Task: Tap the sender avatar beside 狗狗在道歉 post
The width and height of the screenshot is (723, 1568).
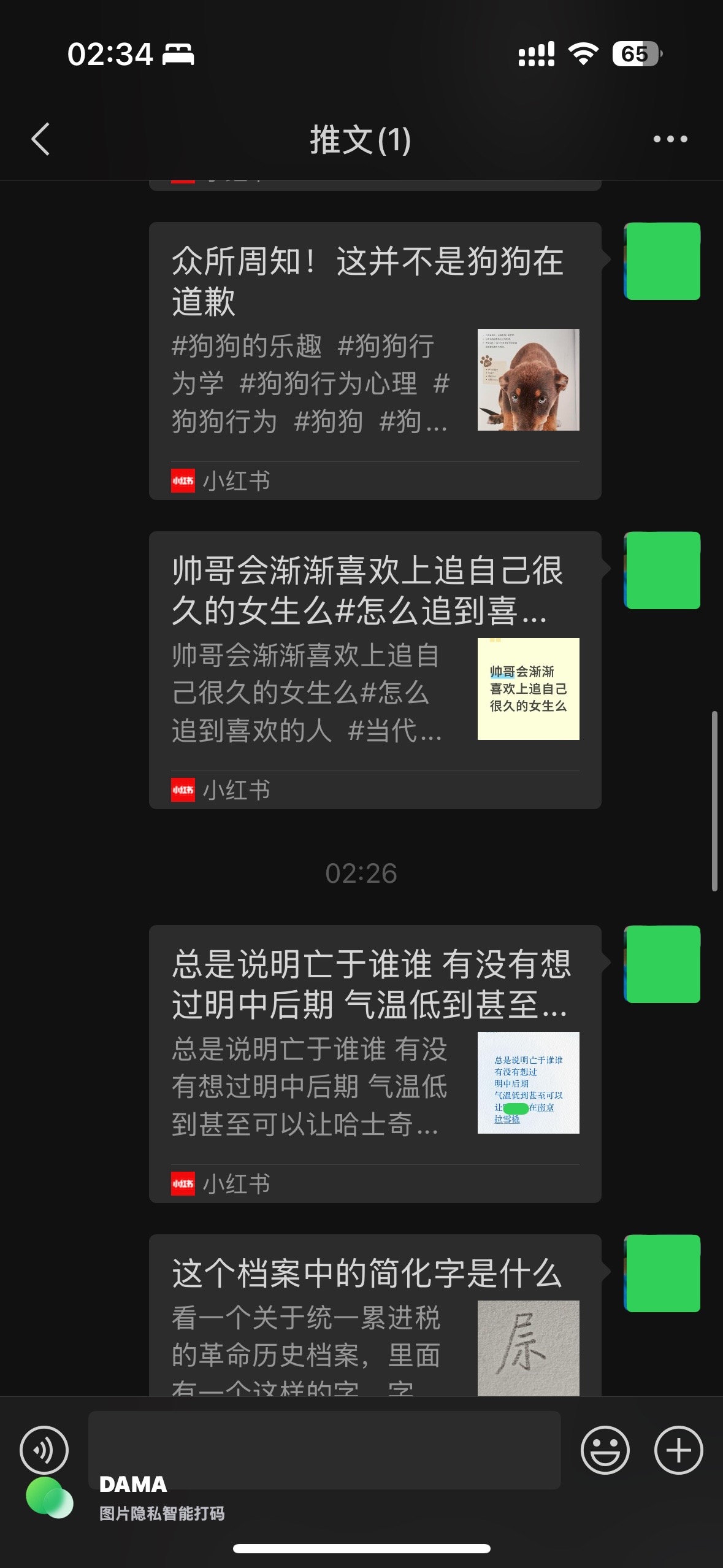Action: (662, 261)
